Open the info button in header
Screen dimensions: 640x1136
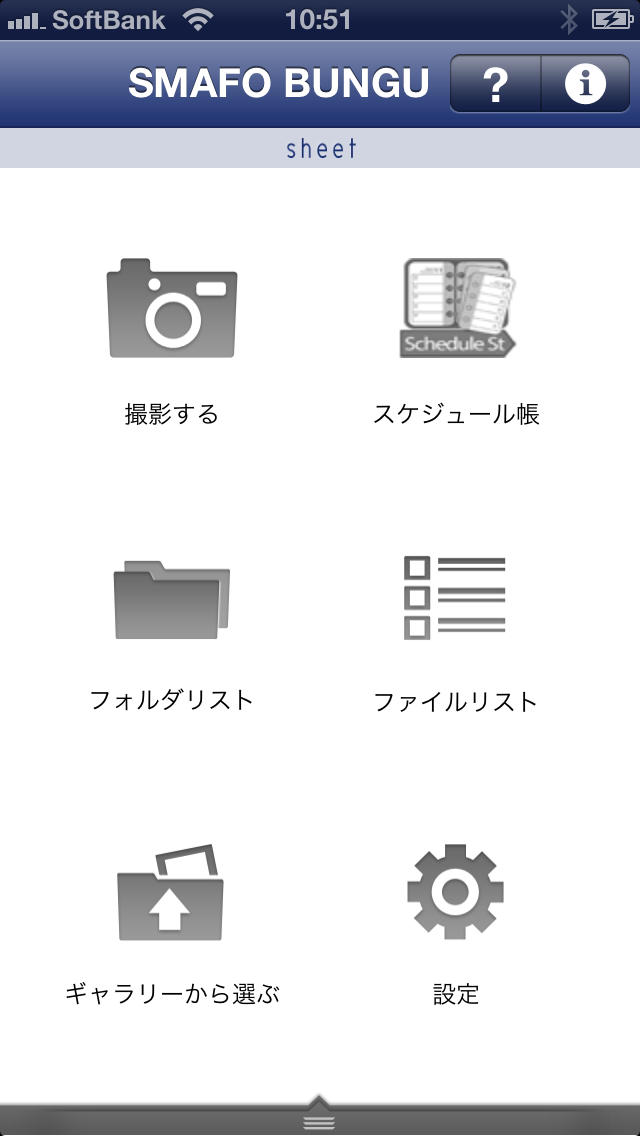[585, 85]
